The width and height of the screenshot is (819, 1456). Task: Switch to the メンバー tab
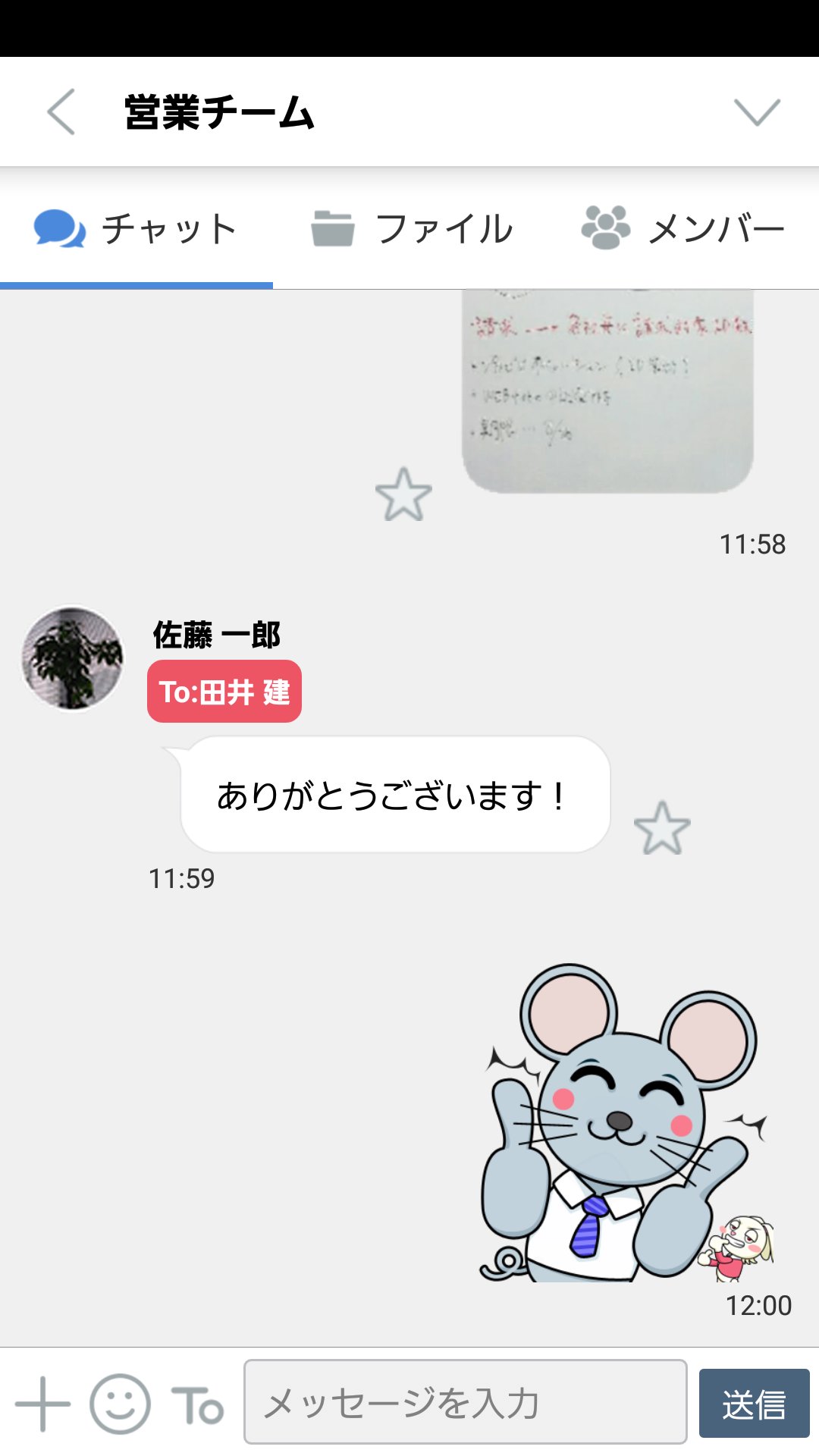pyautogui.click(x=682, y=228)
